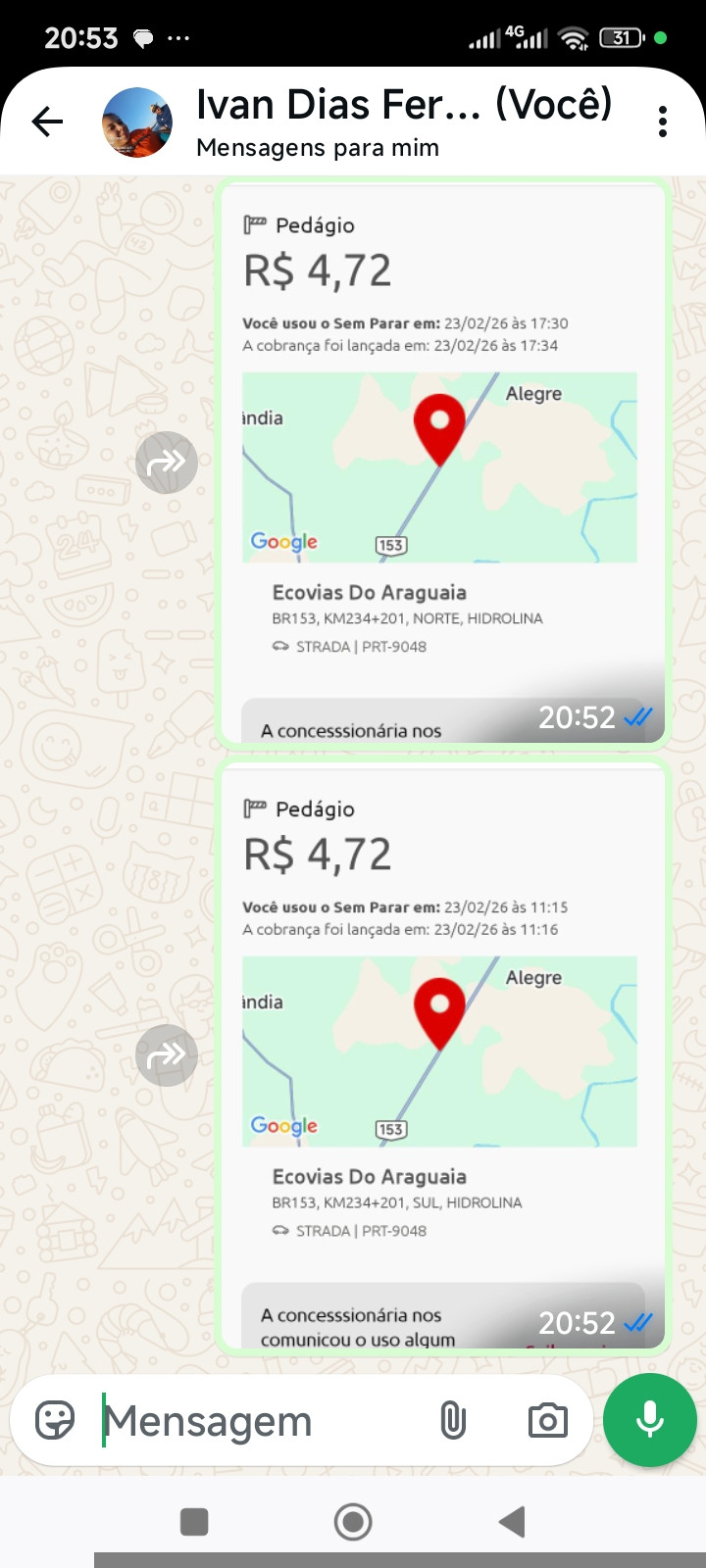View contact info for Ivan Dias Fer… (Você)
Image resolution: width=706 pixels, height=1568 pixels.
coord(402,122)
